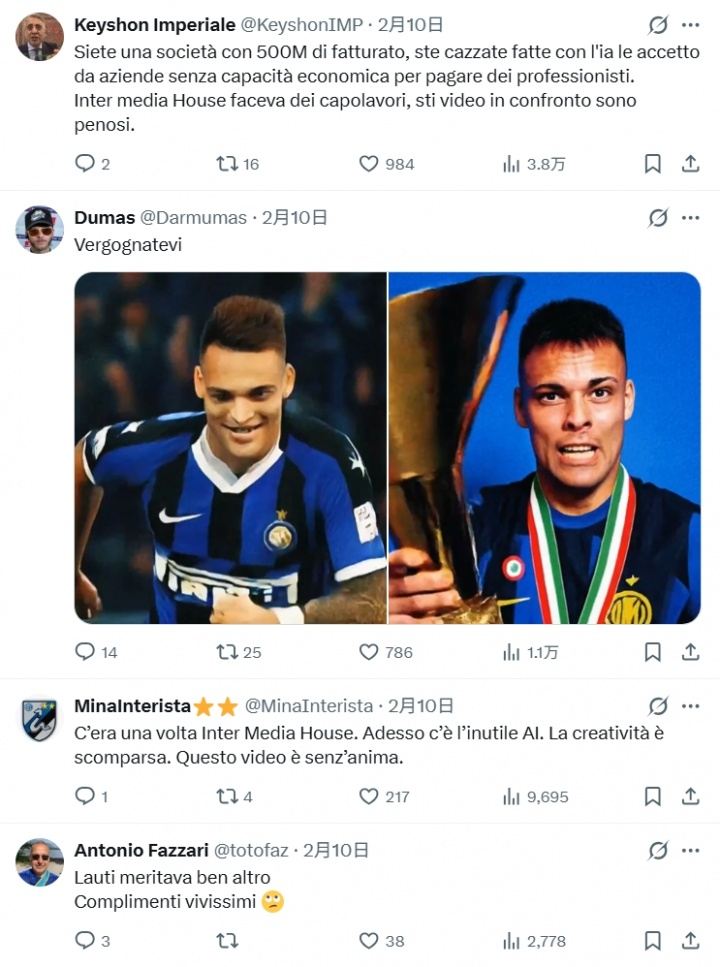Open the right trophy photo in Dumas's tweet
This screenshot has width=720, height=967.
pyautogui.click(x=544, y=447)
